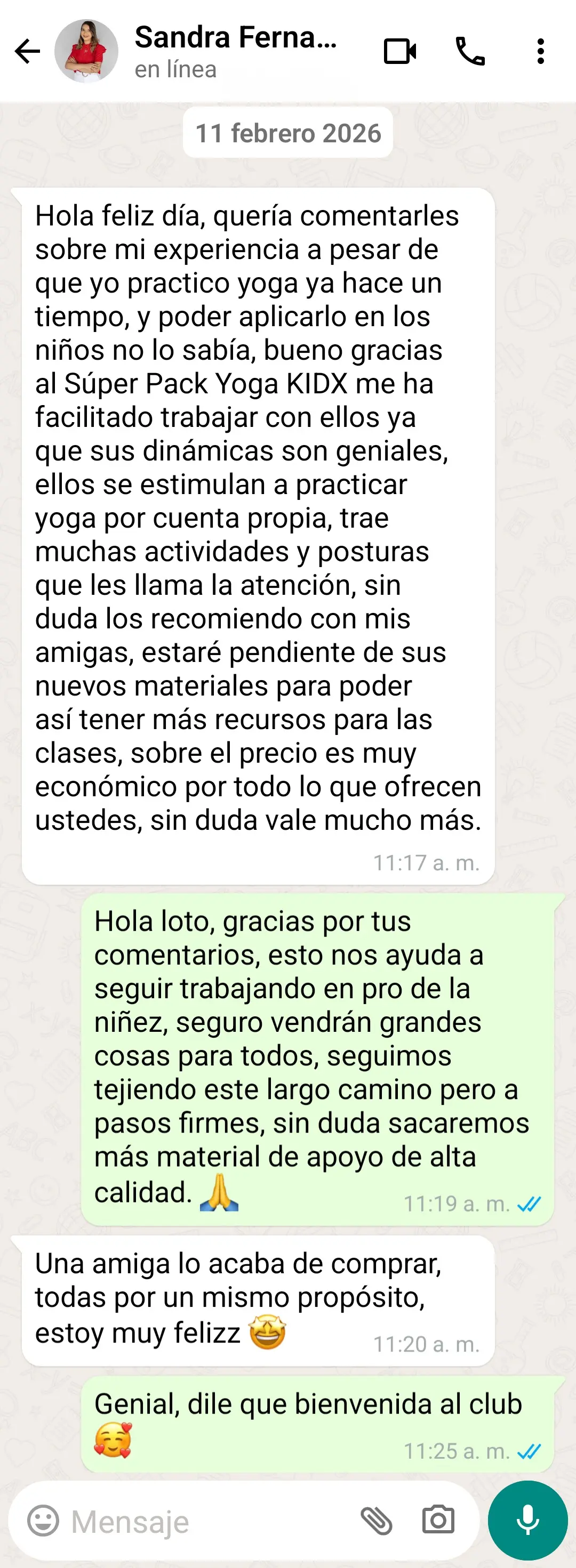This screenshot has width=576, height=1568.
Task: Go back to the chats list
Action: pos(27,51)
